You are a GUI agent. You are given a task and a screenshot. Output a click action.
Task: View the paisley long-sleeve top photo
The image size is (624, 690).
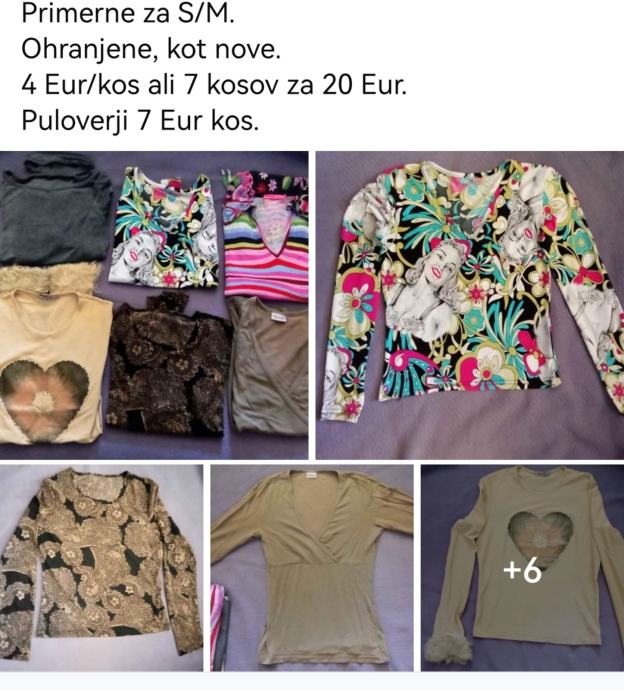[101, 568]
